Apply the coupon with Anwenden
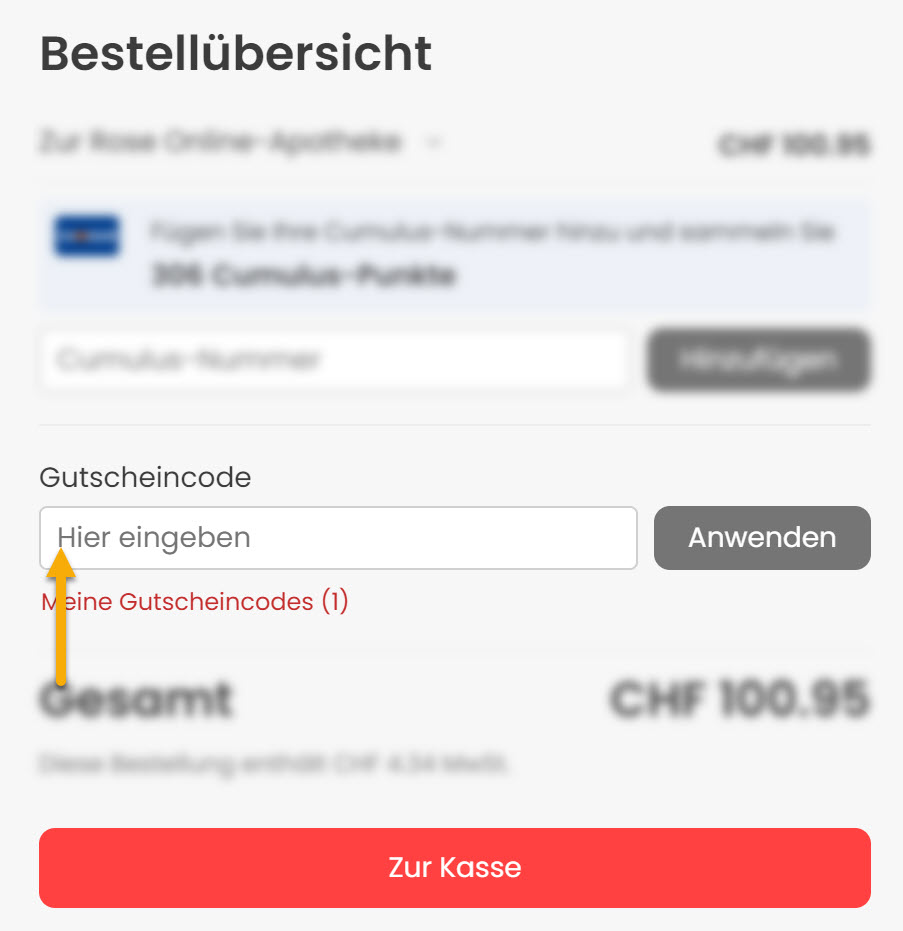The image size is (903, 931). click(762, 538)
